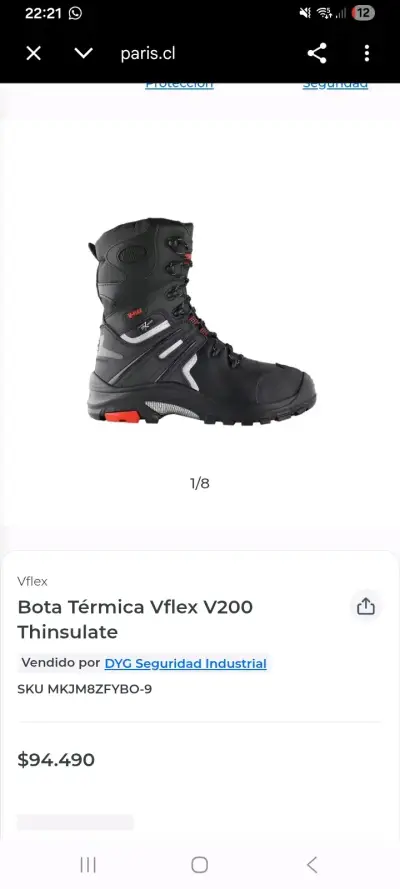
Task: Close the in-app browser tab
Action: tap(33, 54)
